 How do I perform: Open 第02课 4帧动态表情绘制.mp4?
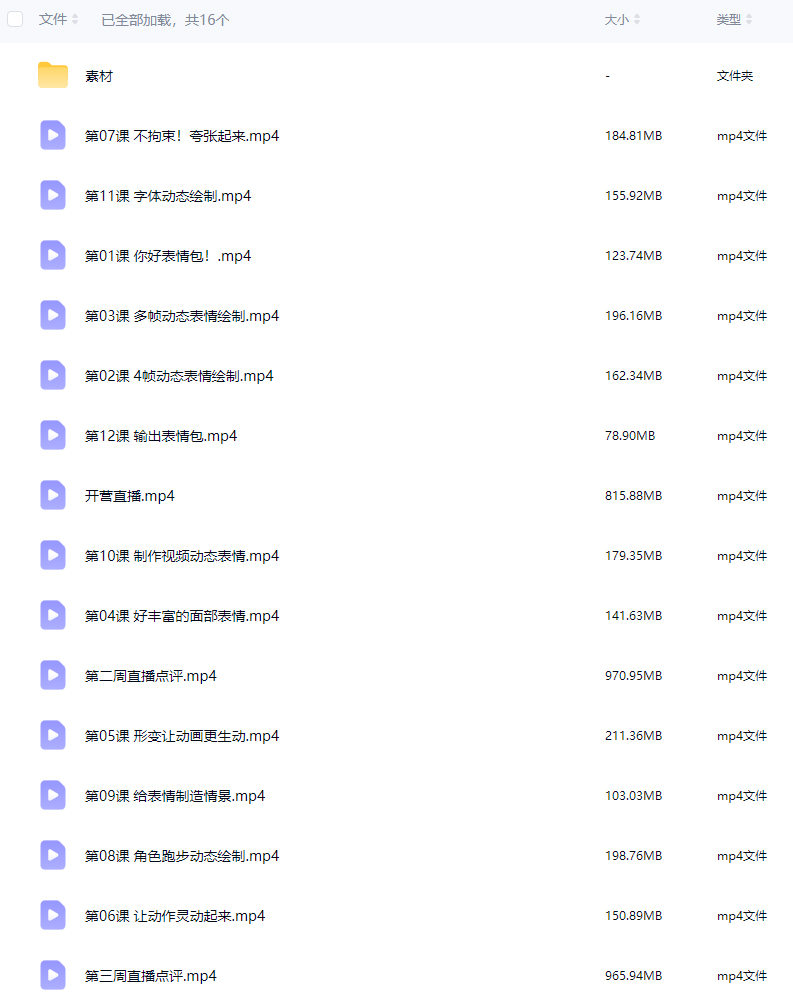(x=178, y=376)
